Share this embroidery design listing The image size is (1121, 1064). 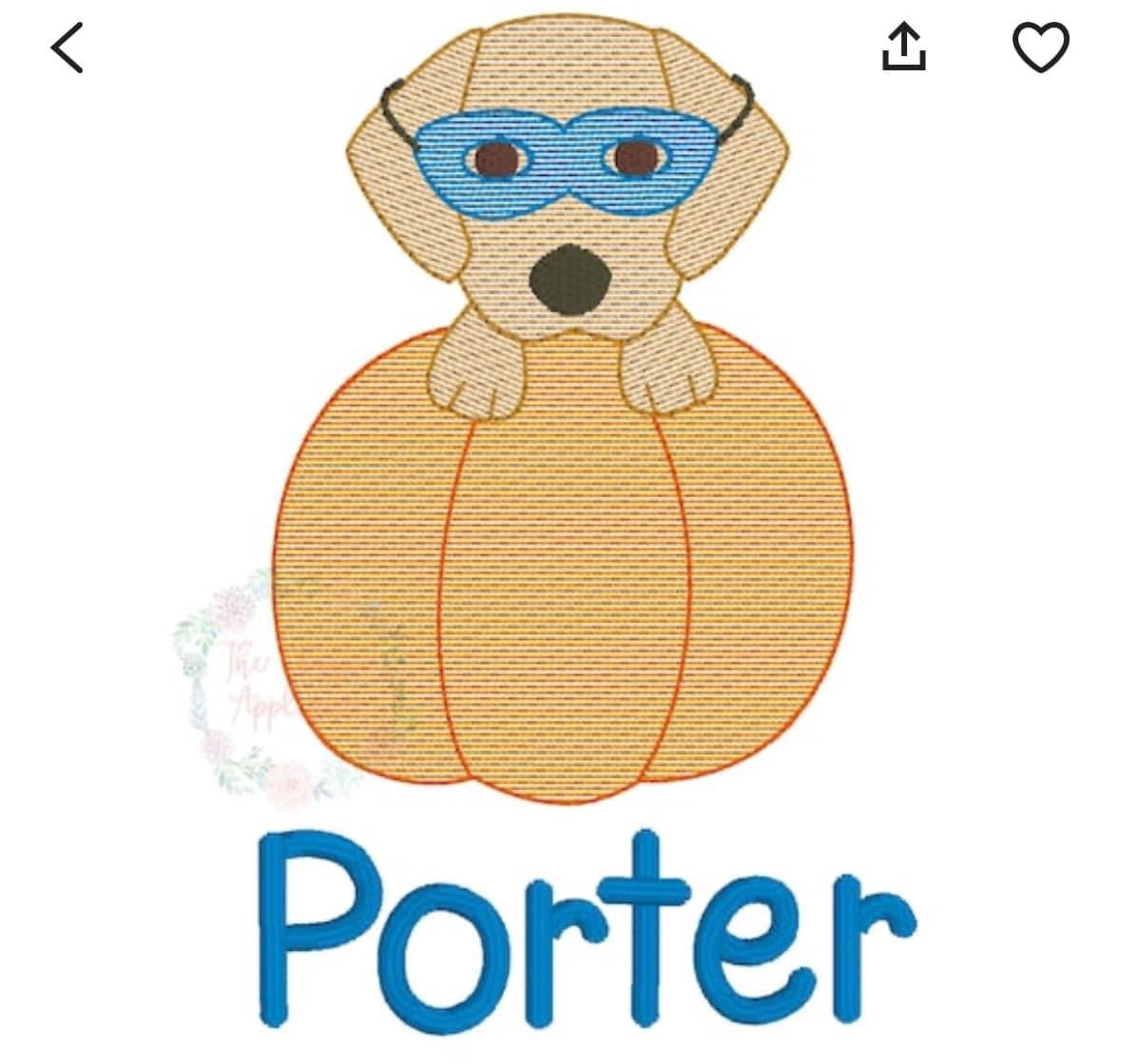click(x=903, y=48)
